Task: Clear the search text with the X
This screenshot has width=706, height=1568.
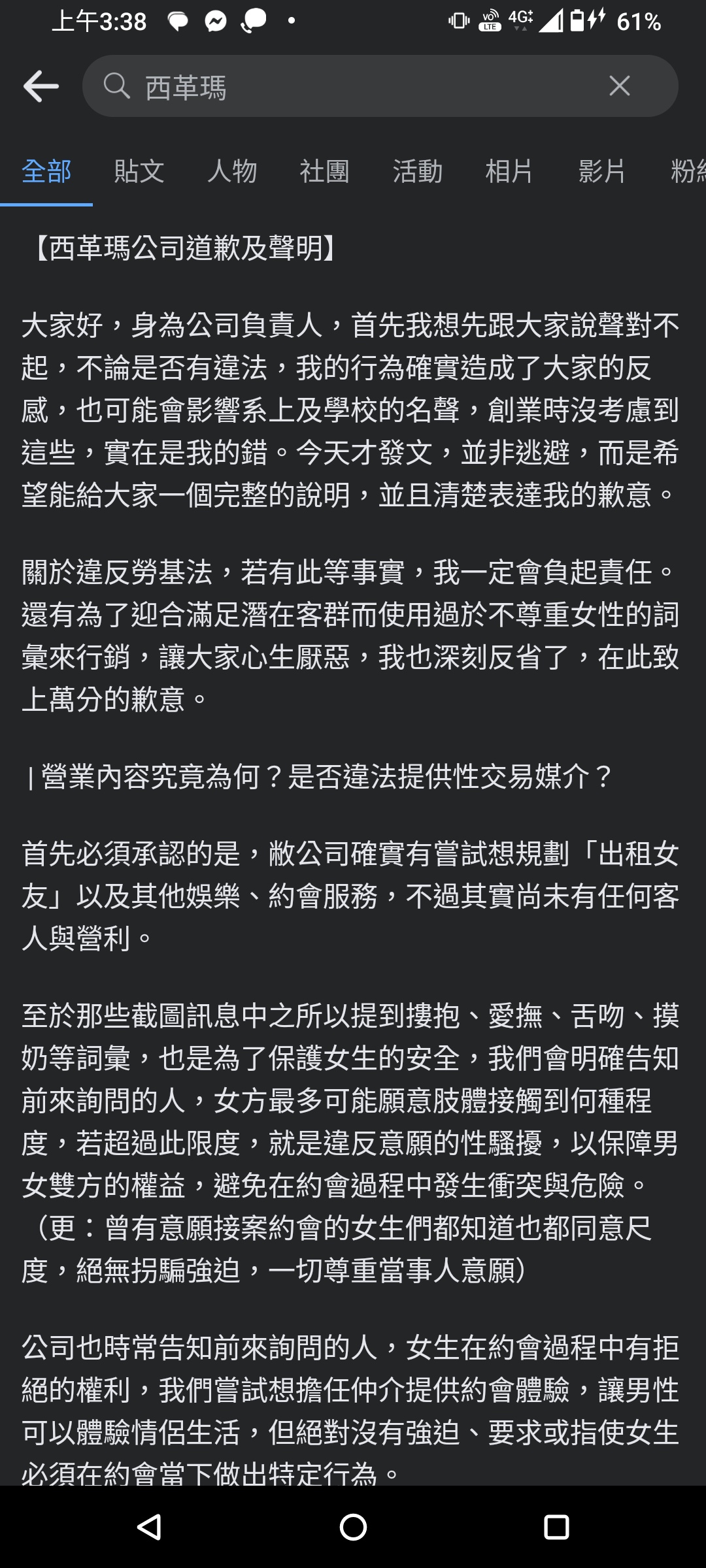Action: click(619, 86)
